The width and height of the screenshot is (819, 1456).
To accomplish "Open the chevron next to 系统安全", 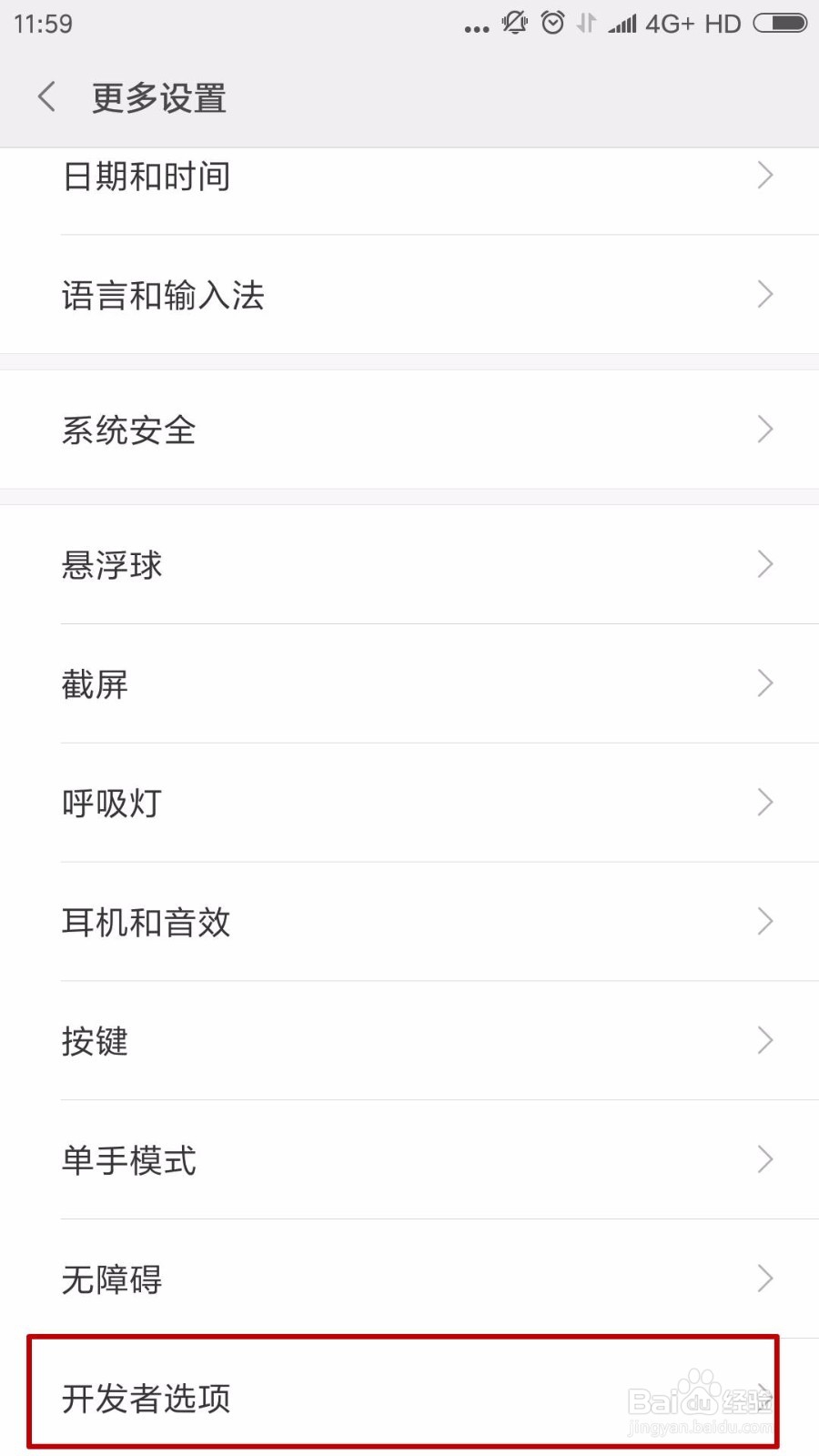I will [x=764, y=430].
